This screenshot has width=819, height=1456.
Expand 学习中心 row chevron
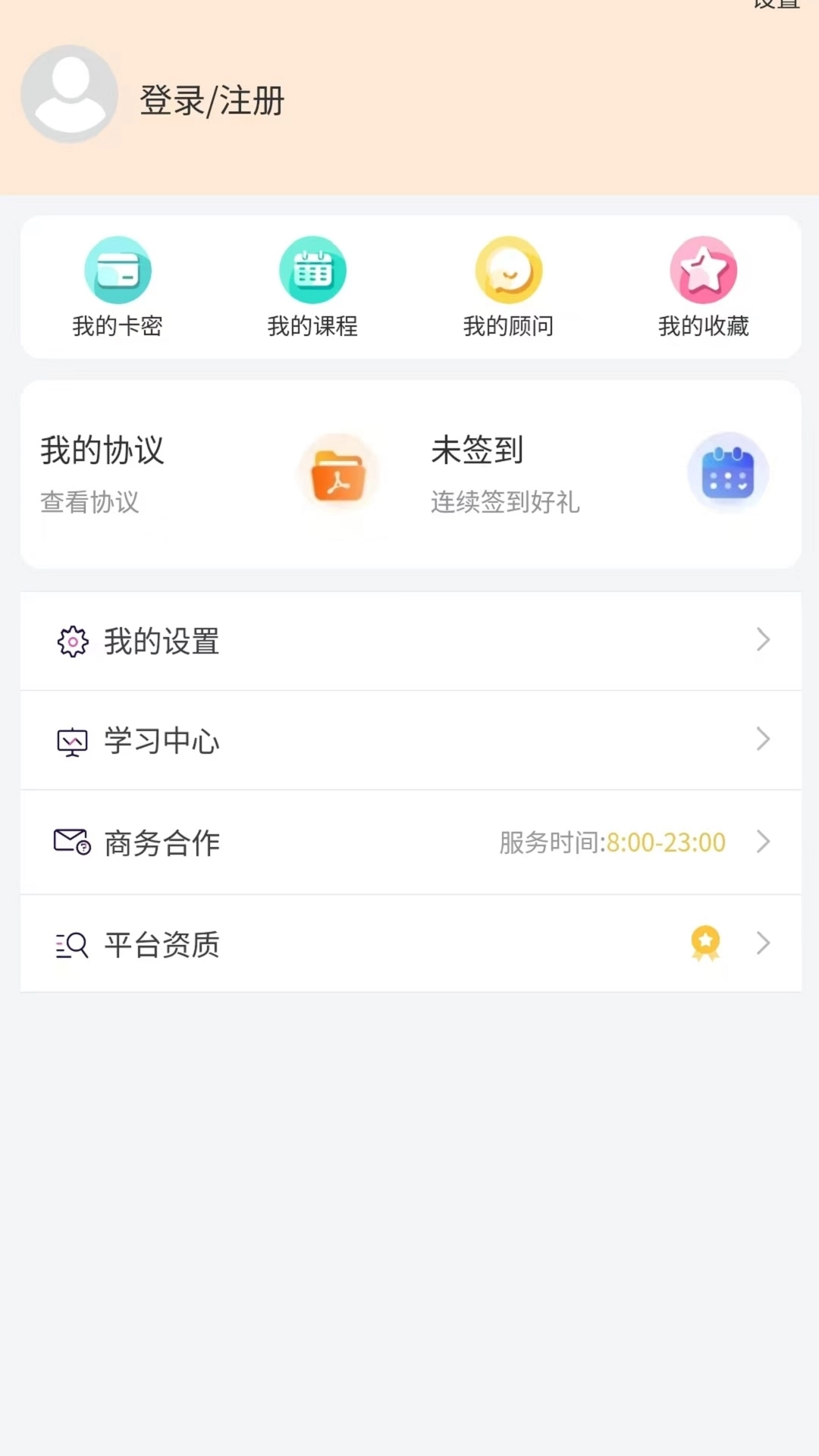pyautogui.click(x=763, y=741)
